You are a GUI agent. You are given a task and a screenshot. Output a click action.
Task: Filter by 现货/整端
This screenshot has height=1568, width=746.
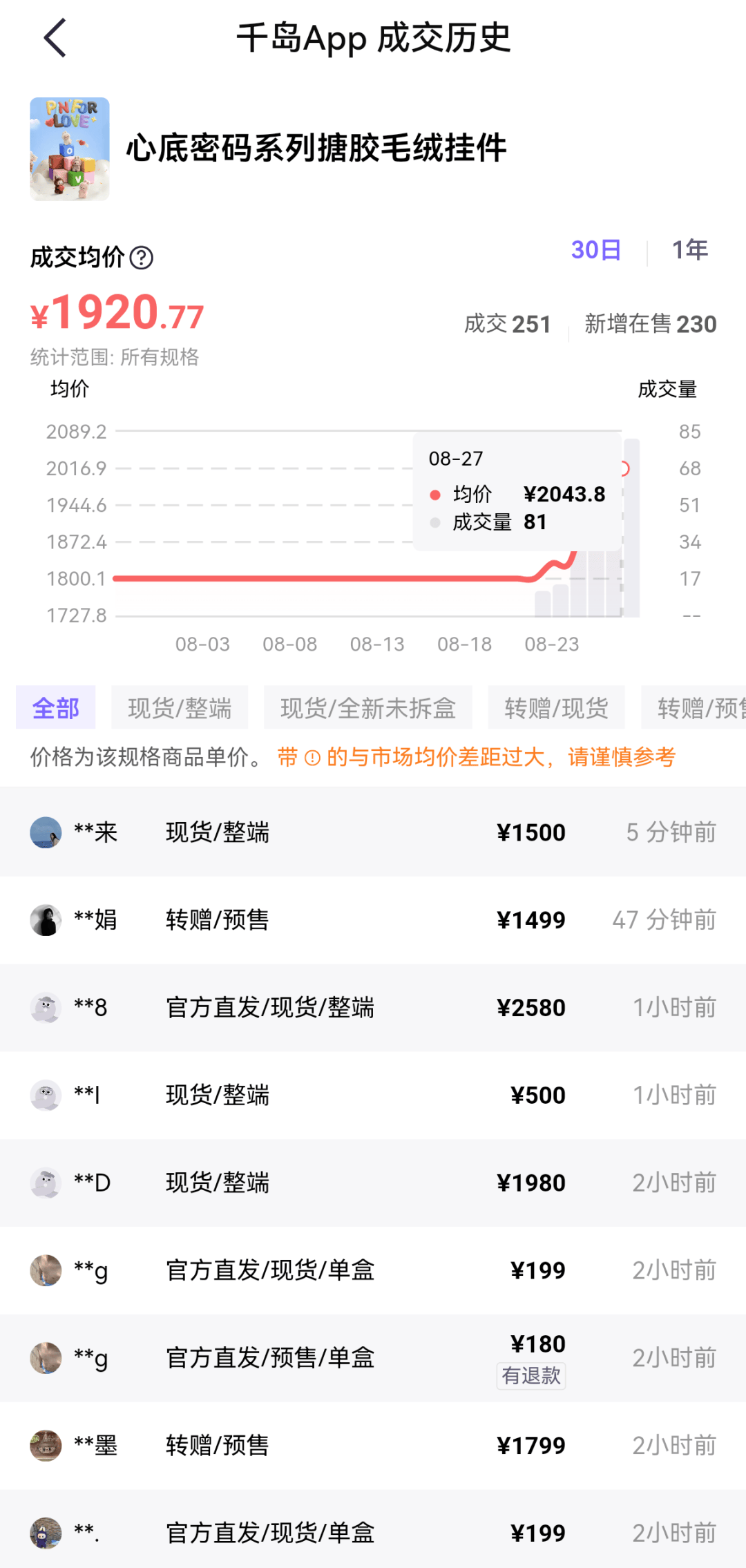coord(180,708)
